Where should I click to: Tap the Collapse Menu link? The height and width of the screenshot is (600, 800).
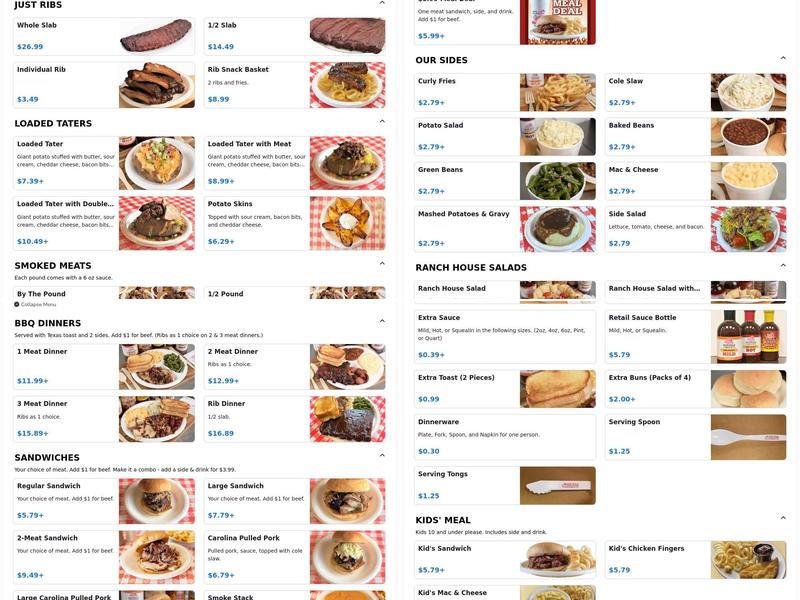38,304
